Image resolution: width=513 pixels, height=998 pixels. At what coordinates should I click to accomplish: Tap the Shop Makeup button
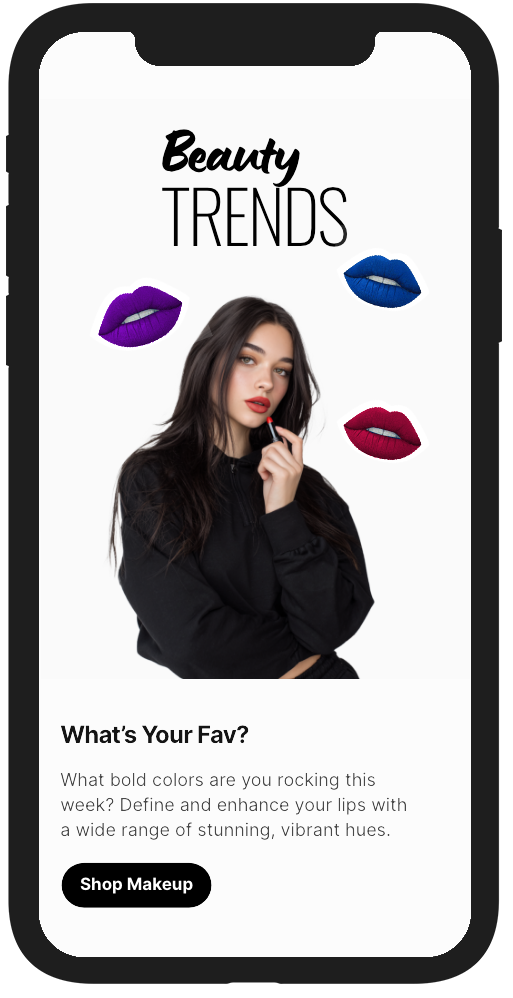click(x=136, y=885)
